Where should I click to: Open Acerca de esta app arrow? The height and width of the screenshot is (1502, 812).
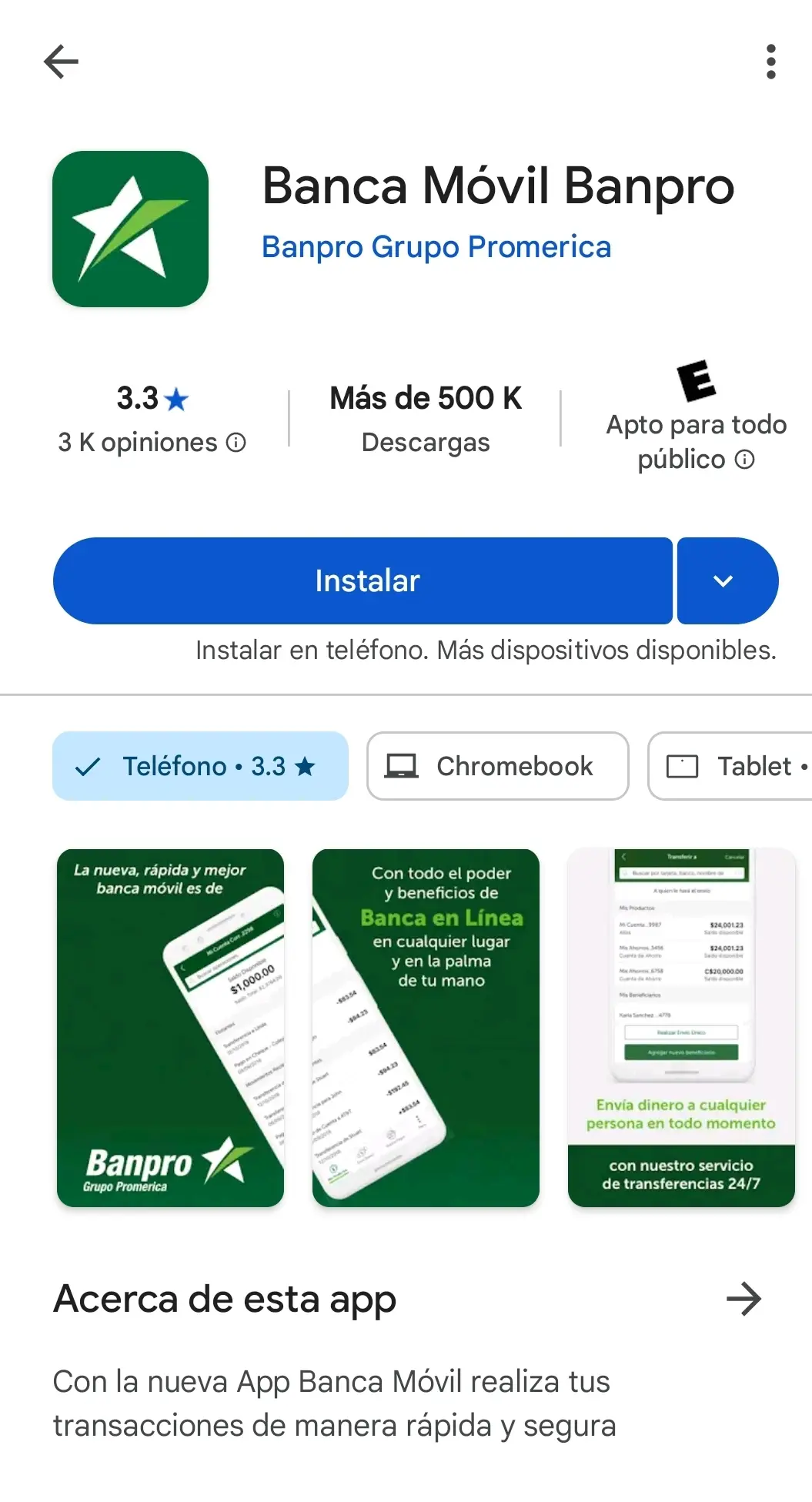743,1300
